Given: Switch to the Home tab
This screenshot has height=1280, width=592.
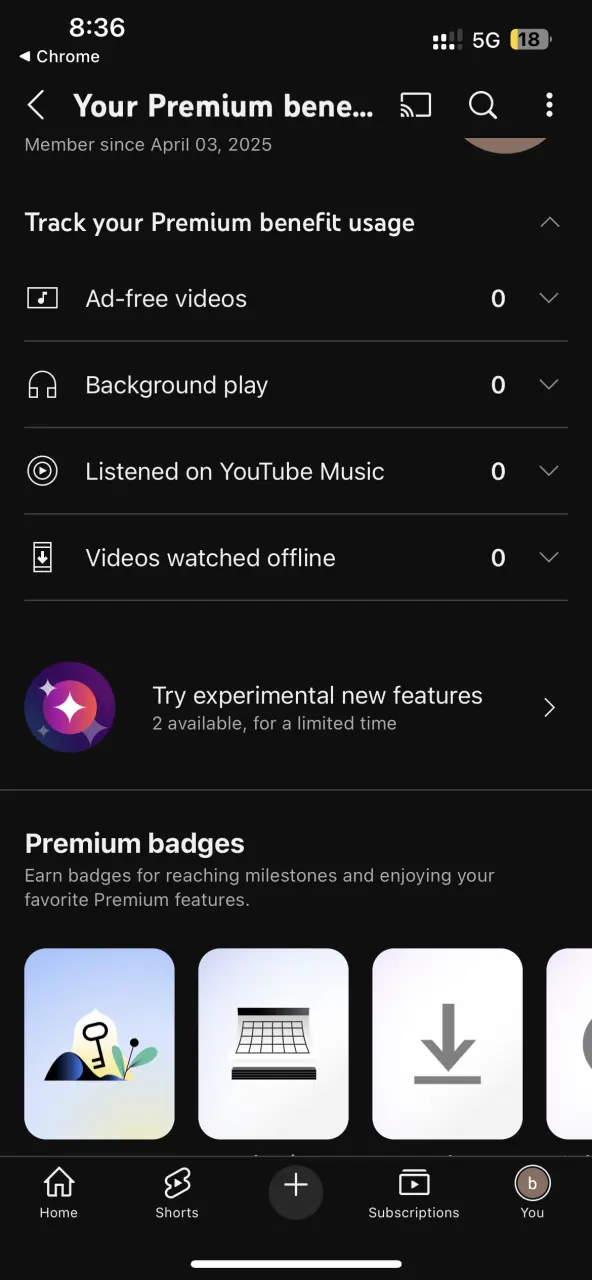Looking at the screenshot, I should 58,1194.
